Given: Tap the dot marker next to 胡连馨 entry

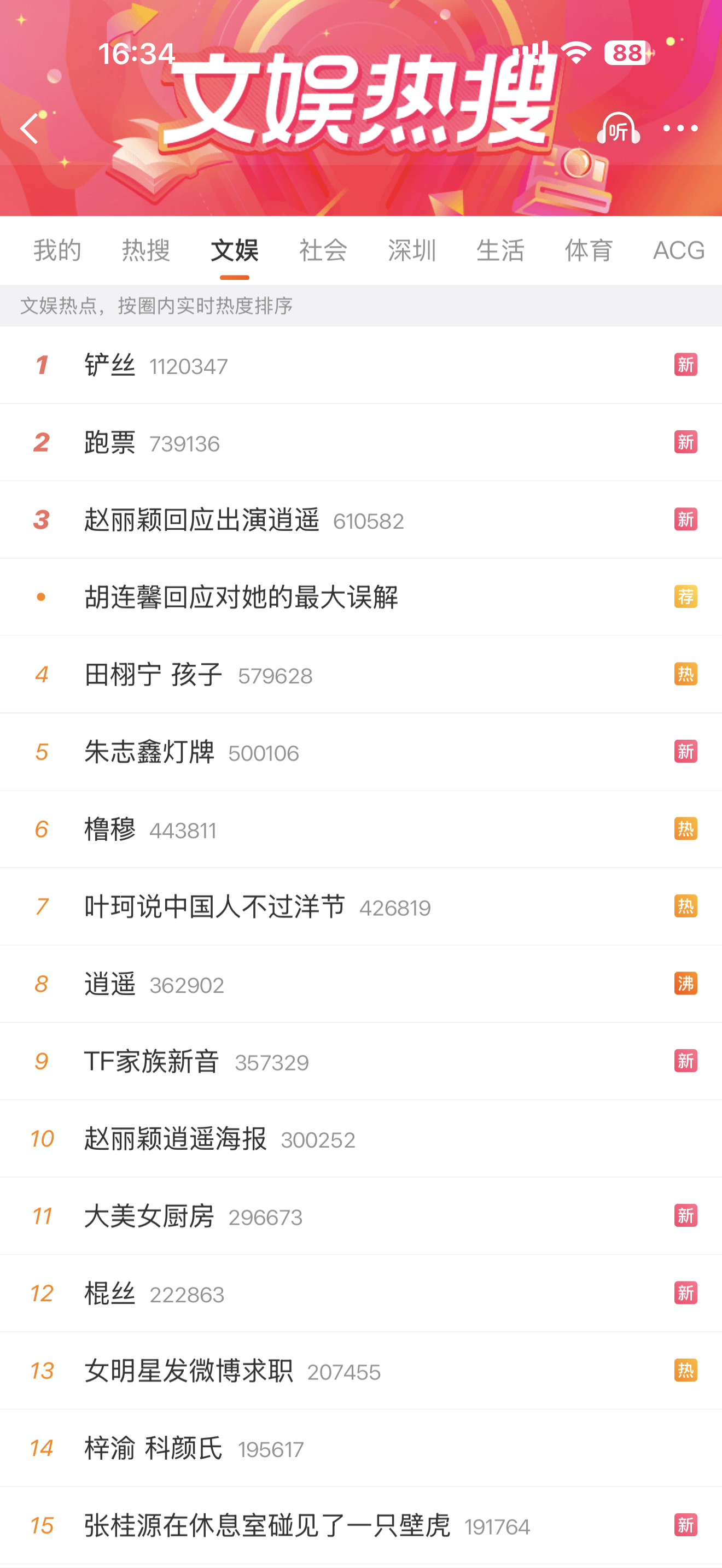Looking at the screenshot, I should 40,597.
